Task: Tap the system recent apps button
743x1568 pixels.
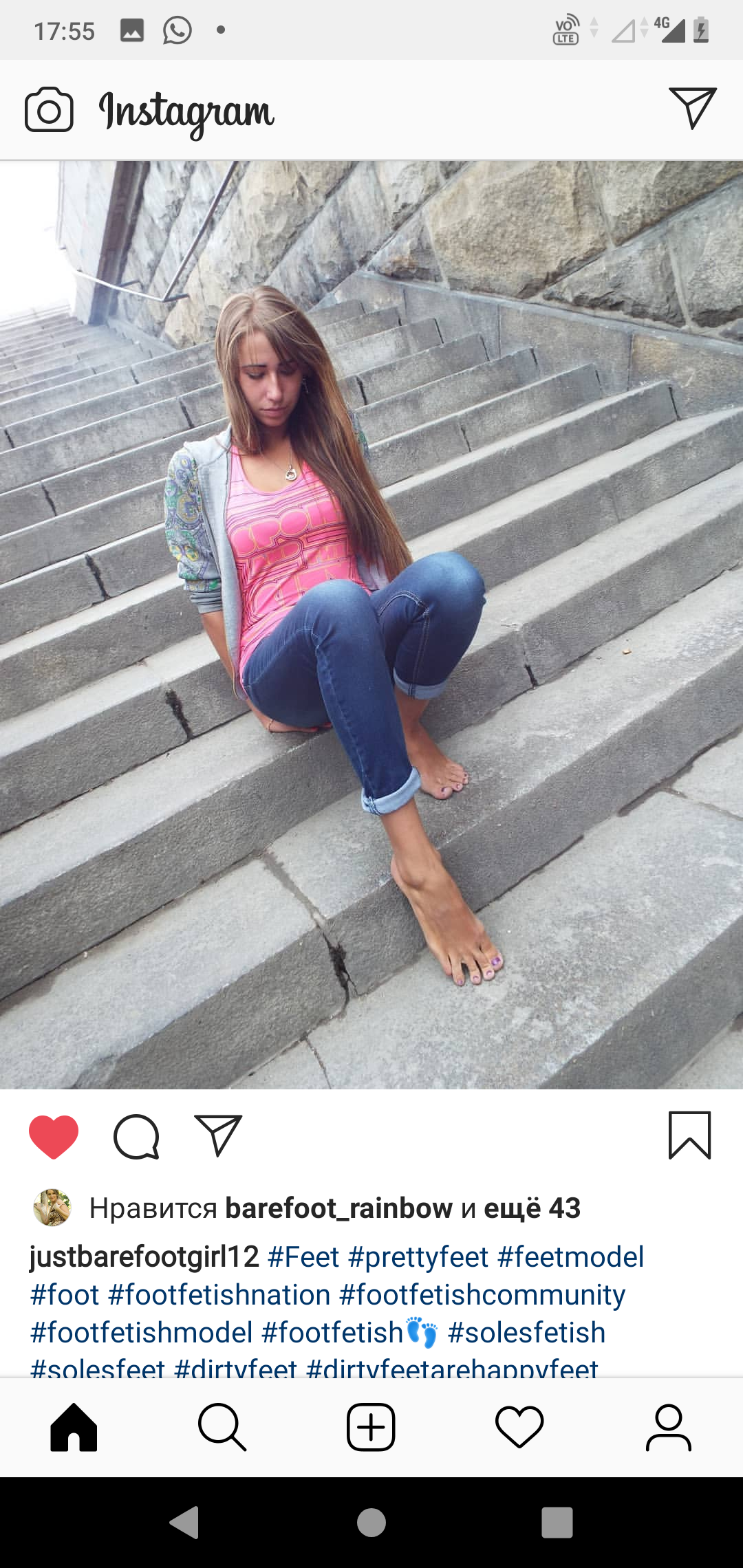Action: (x=557, y=1522)
